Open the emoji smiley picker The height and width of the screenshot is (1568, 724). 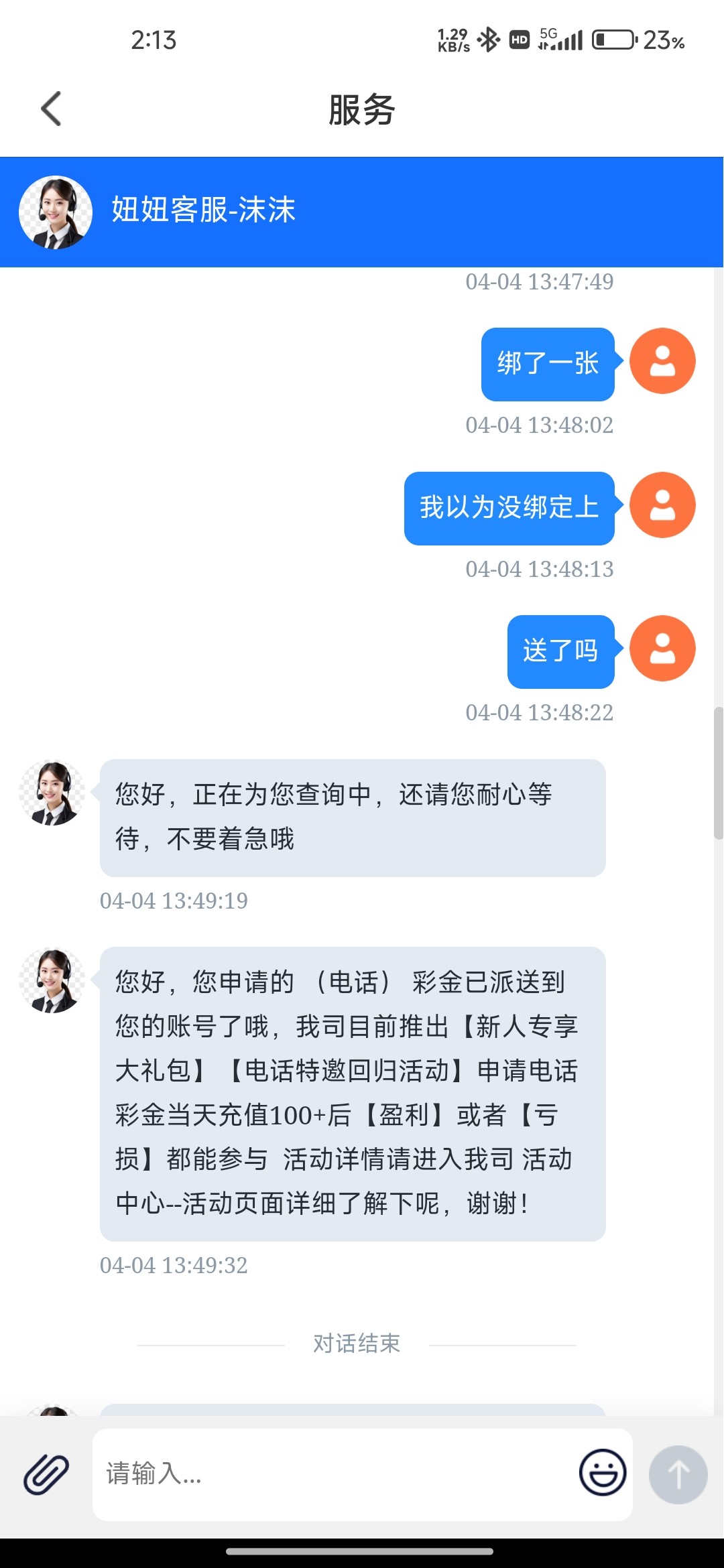click(602, 1474)
